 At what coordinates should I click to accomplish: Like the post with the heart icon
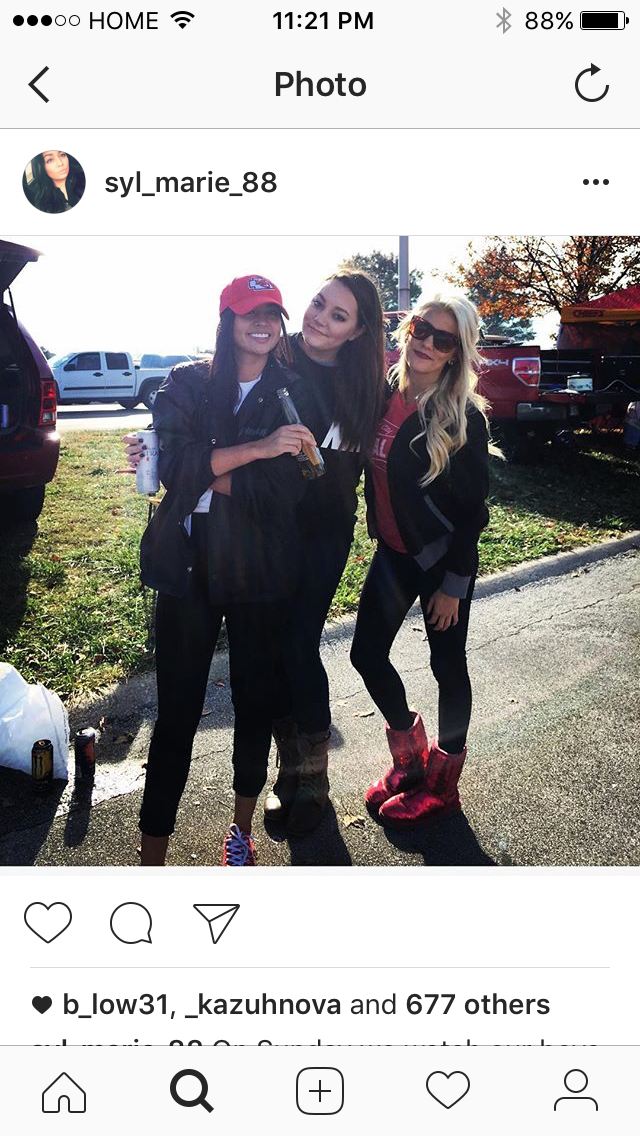coord(48,922)
